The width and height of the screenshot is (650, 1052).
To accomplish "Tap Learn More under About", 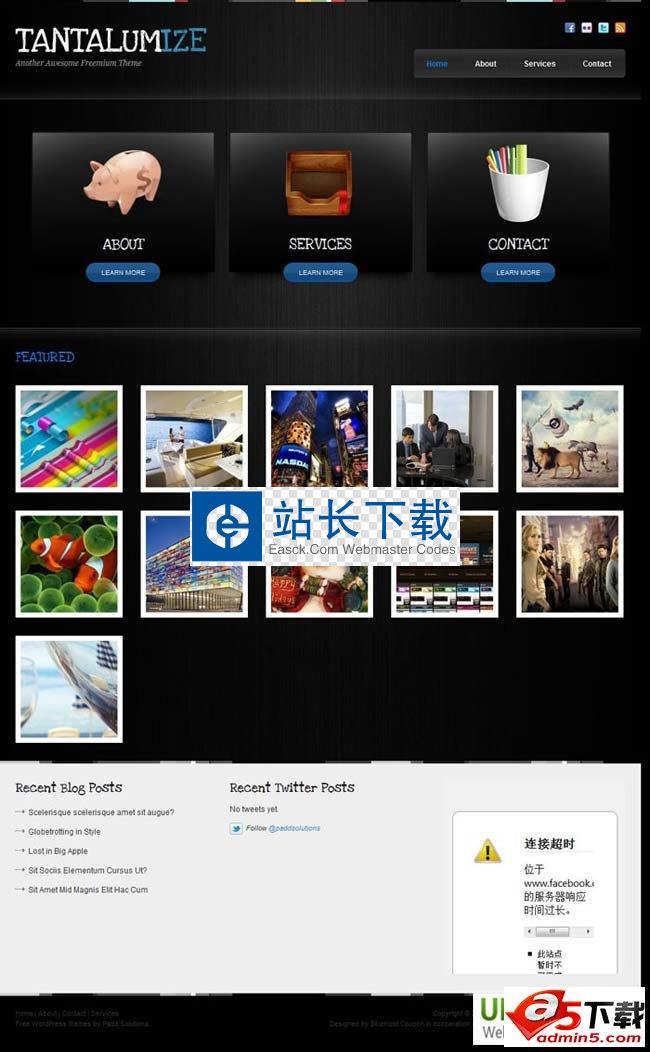I will [x=123, y=272].
